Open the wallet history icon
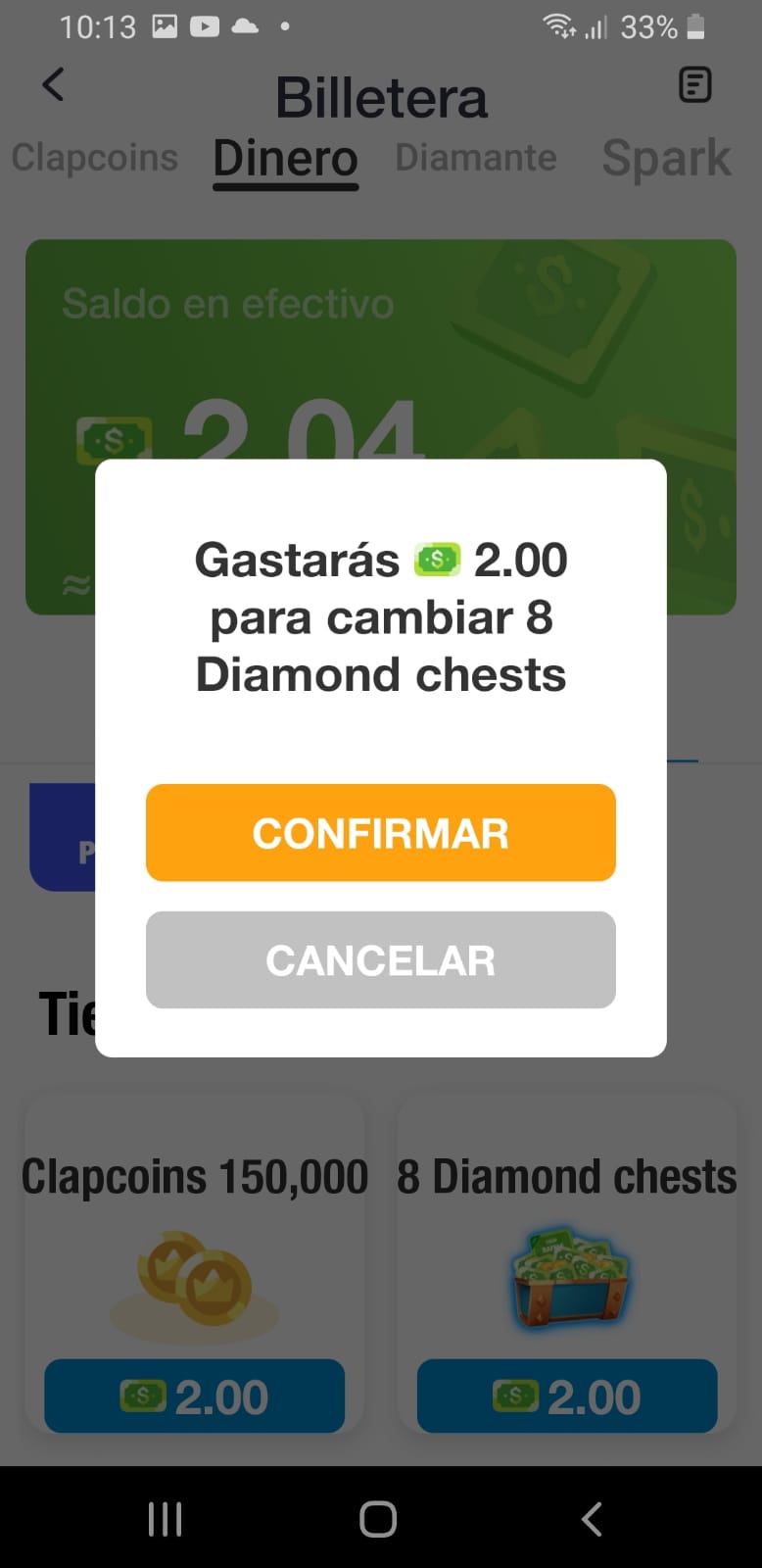This screenshot has height=1568, width=762. pyautogui.click(x=694, y=85)
